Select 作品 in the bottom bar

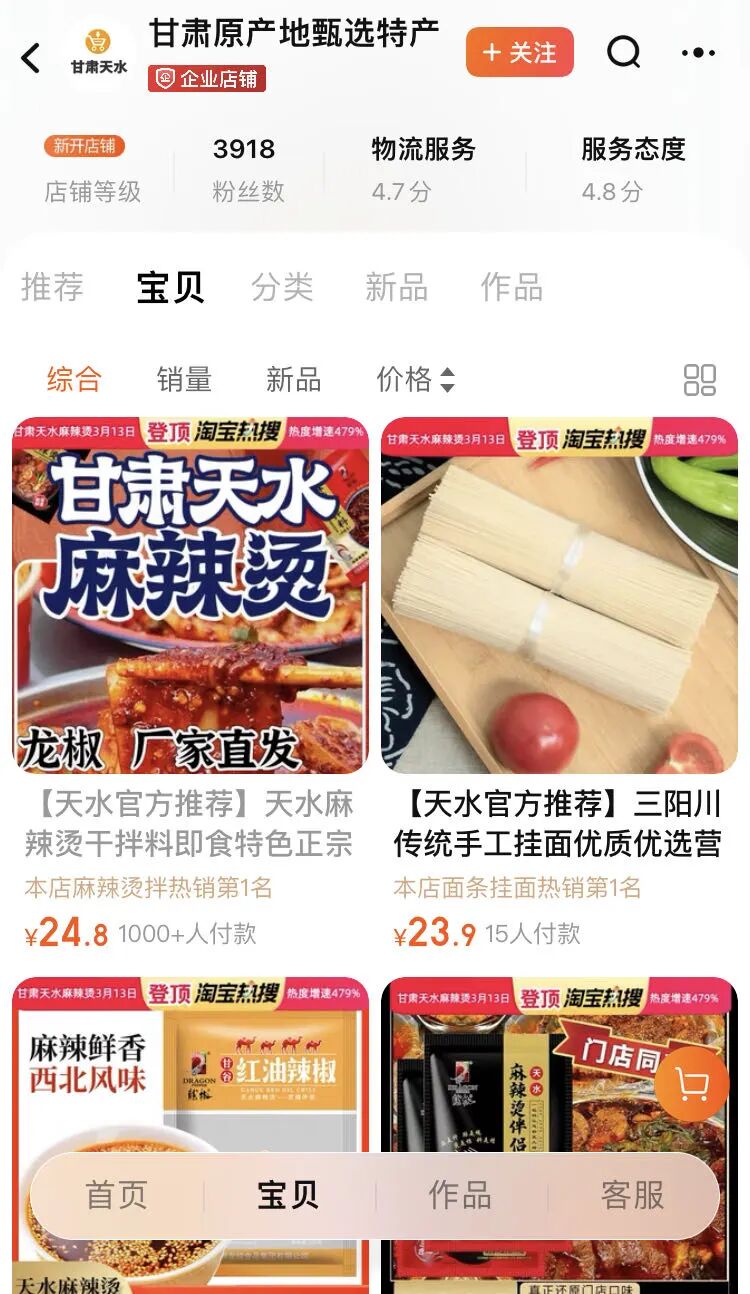(x=460, y=1195)
